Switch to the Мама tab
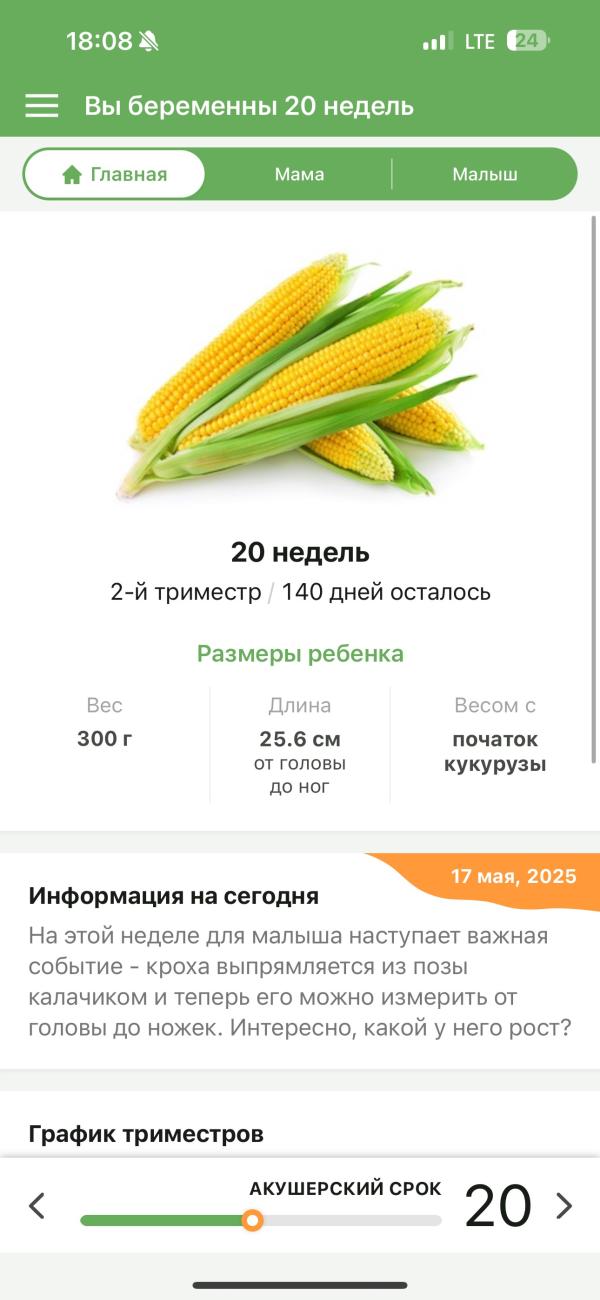Viewport: 600px width, 1300px height. [299, 174]
